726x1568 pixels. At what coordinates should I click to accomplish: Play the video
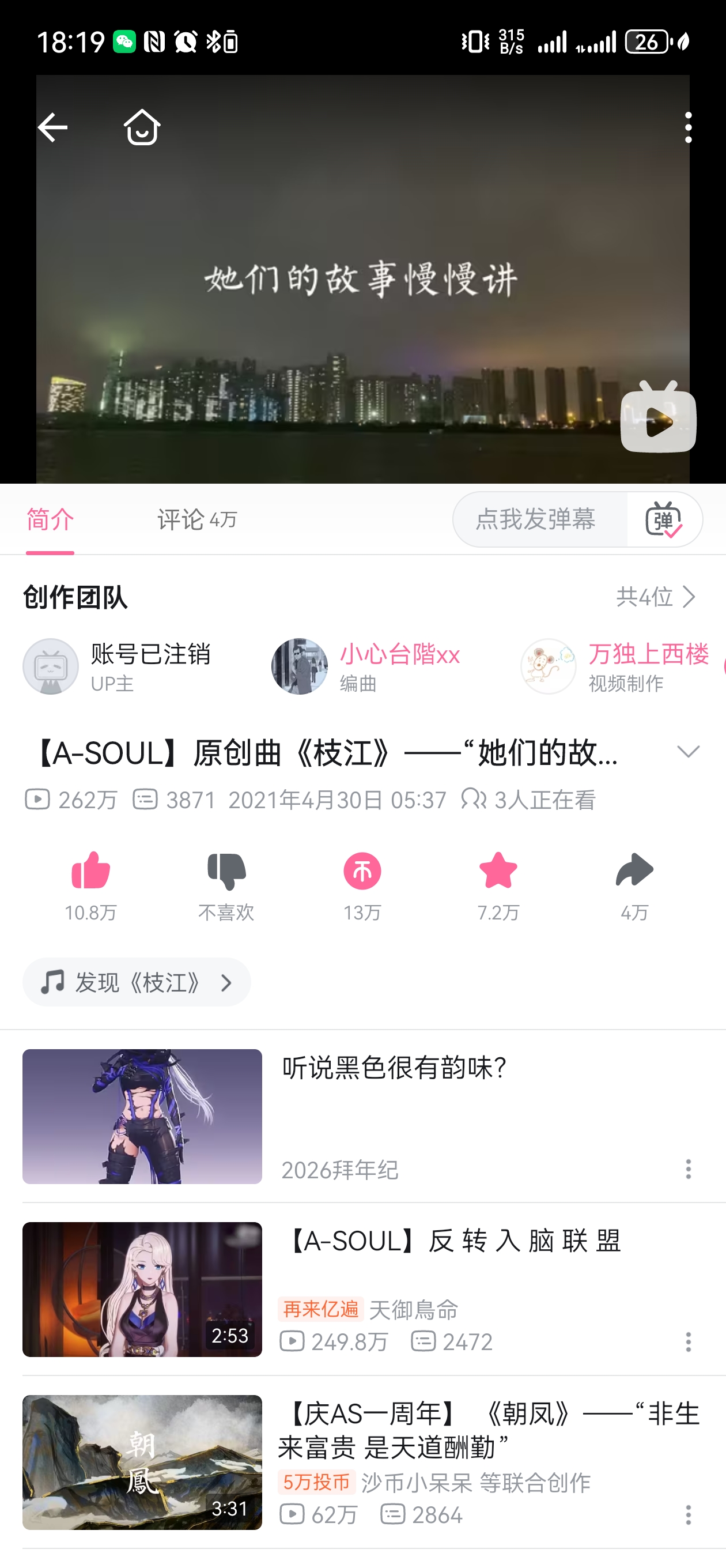coord(657,419)
